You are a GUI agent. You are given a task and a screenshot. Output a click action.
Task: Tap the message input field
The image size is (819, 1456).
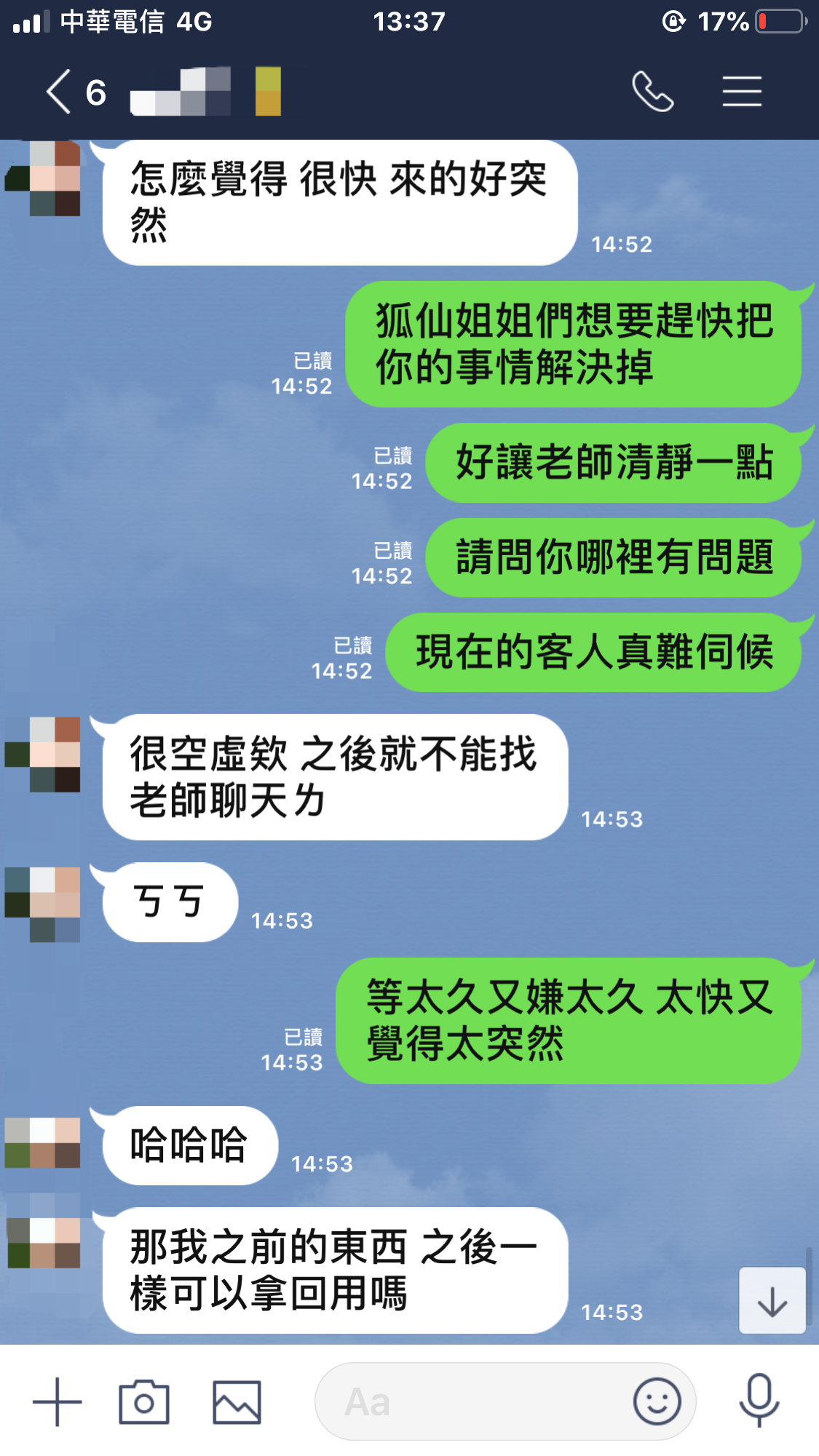tap(473, 1401)
